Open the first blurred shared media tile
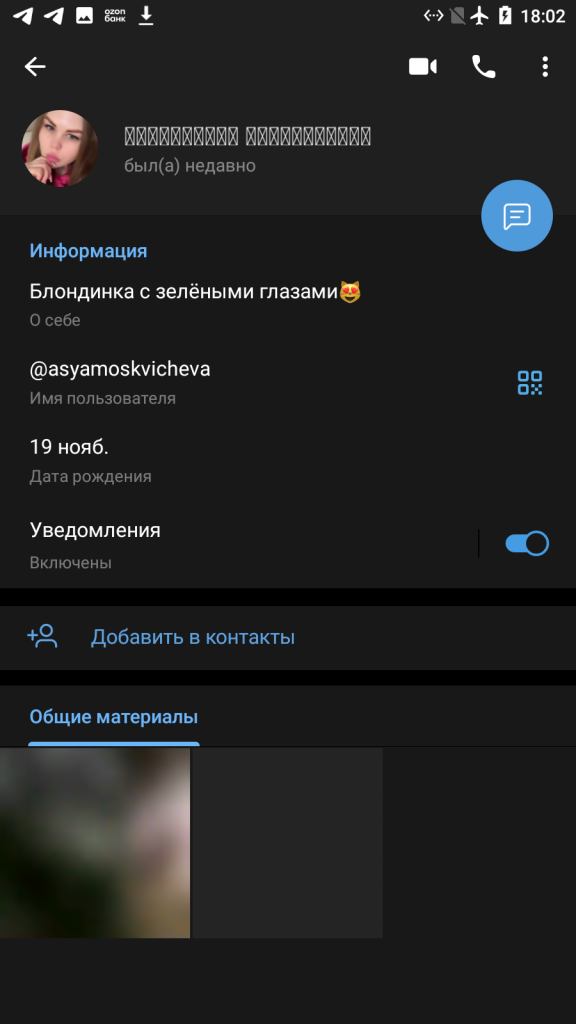 [x=95, y=842]
